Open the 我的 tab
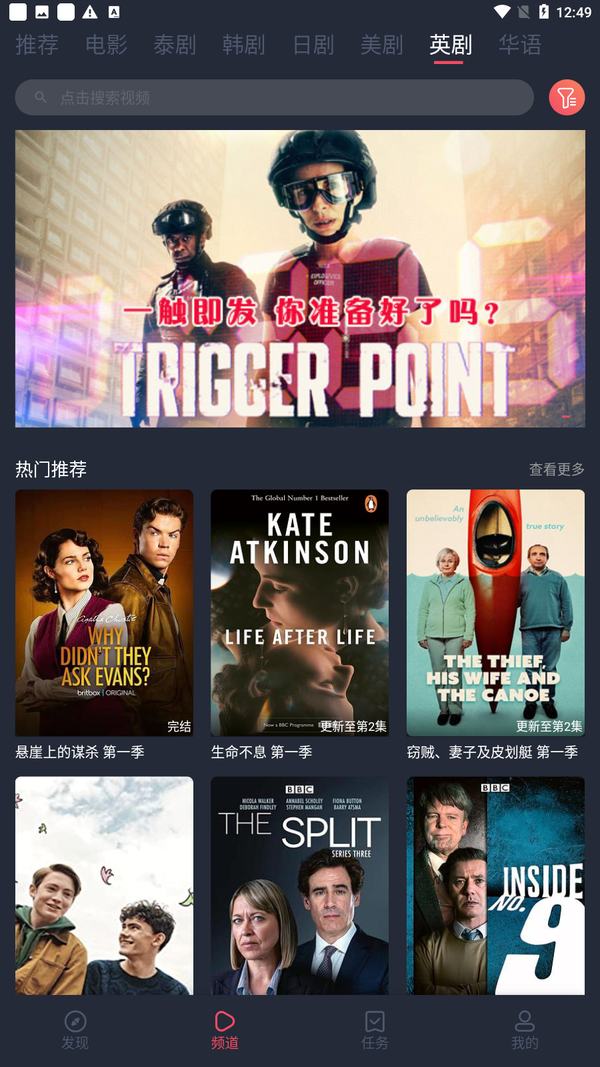600x1067 pixels. [524, 1029]
